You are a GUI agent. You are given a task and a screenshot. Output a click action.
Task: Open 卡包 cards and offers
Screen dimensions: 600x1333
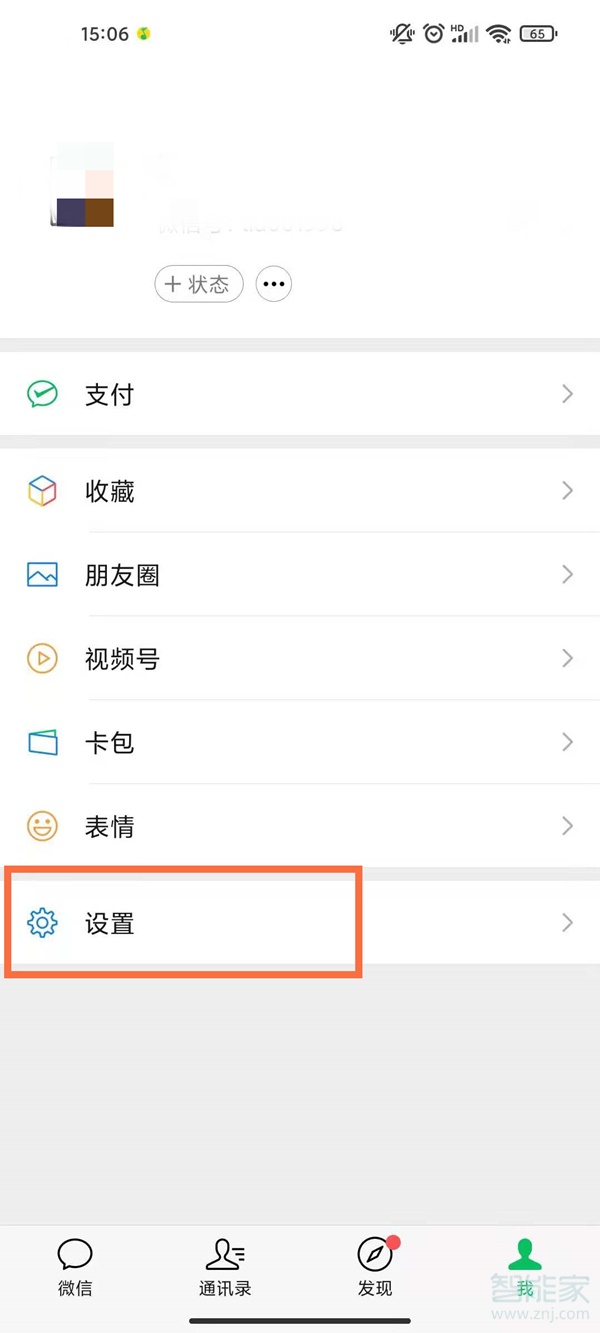(x=300, y=742)
